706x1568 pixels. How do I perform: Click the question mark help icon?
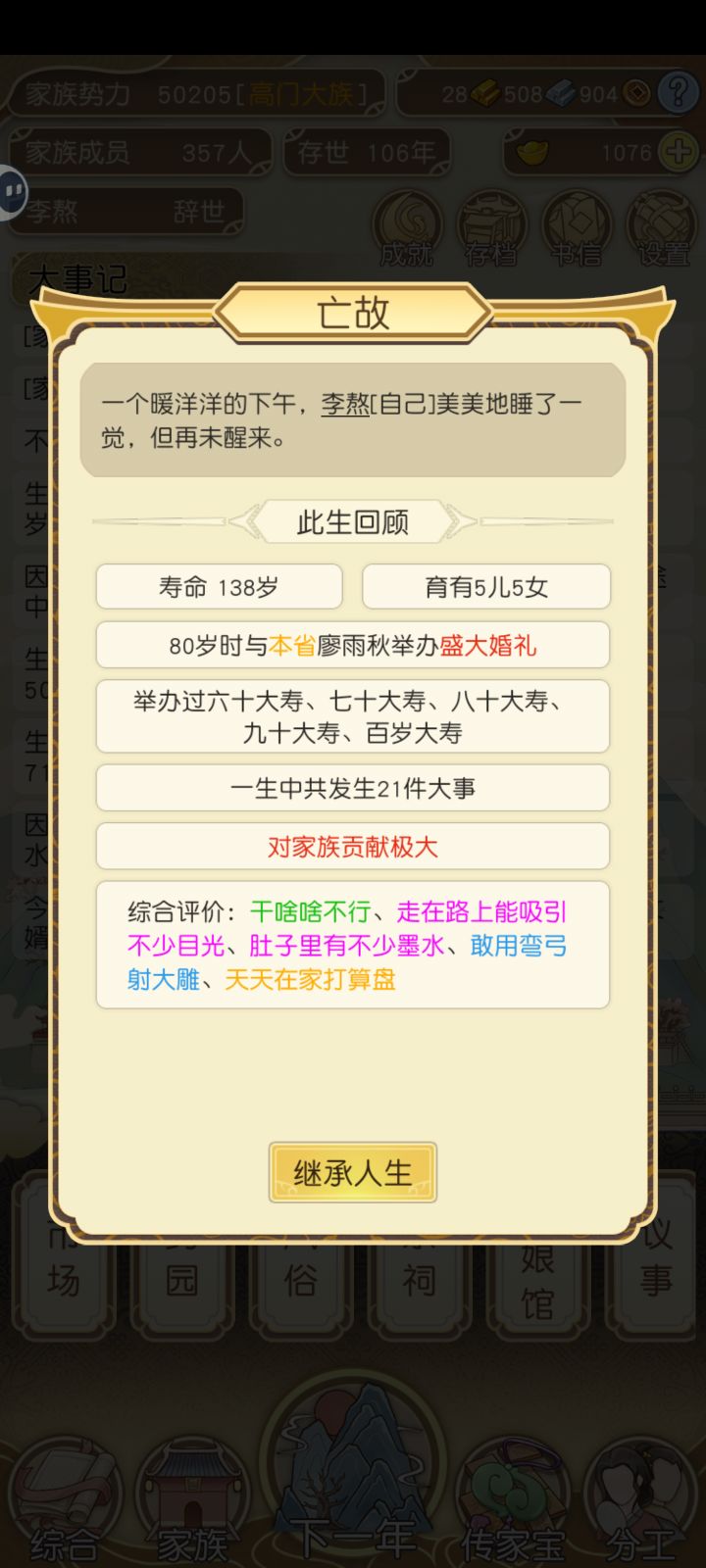pos(680,94)
